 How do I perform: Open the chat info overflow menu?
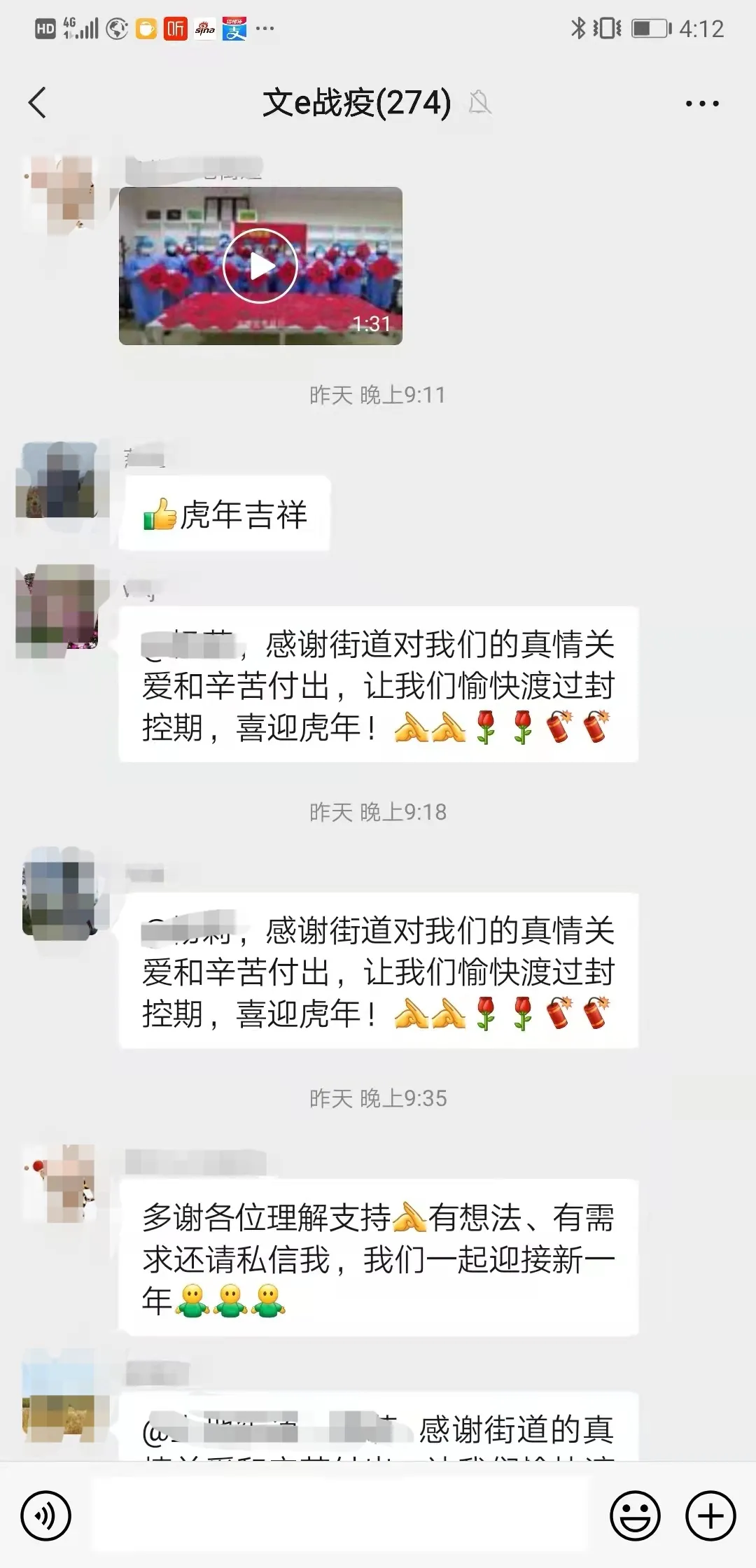[x=701, y=104]
